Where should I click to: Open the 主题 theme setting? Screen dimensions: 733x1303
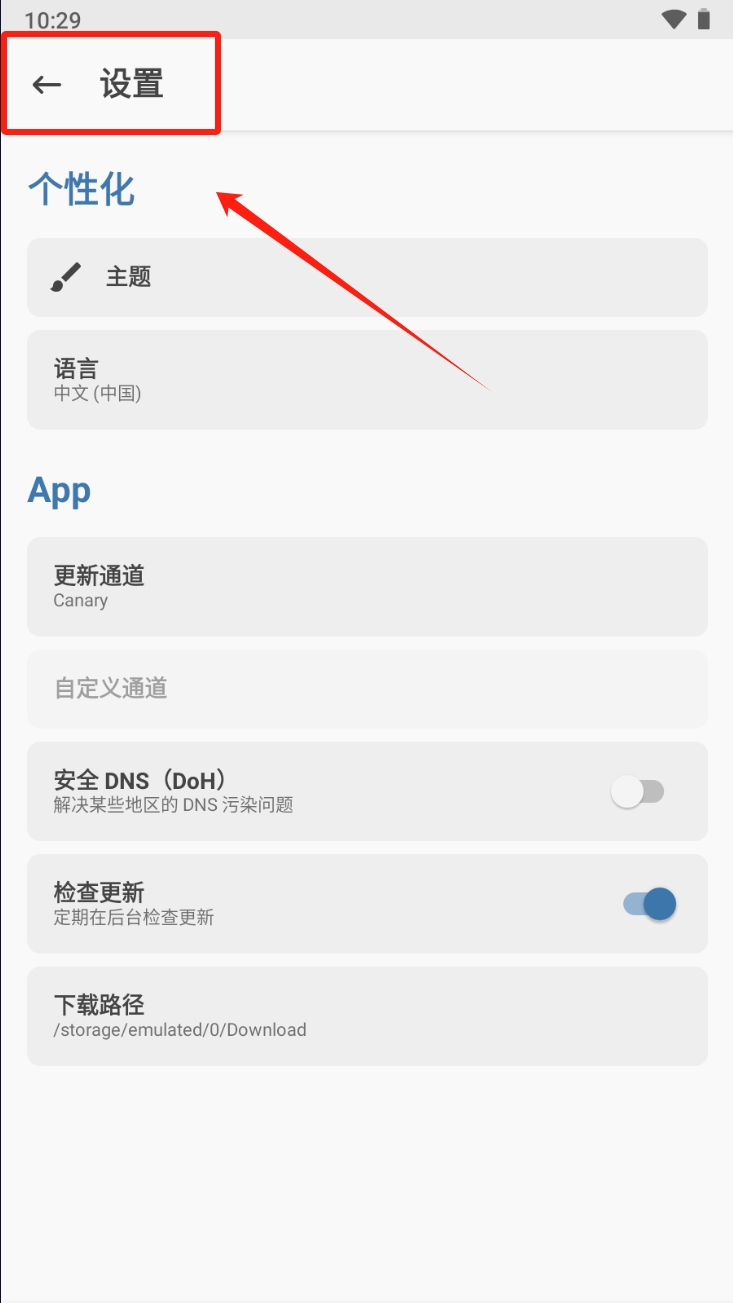367,277
